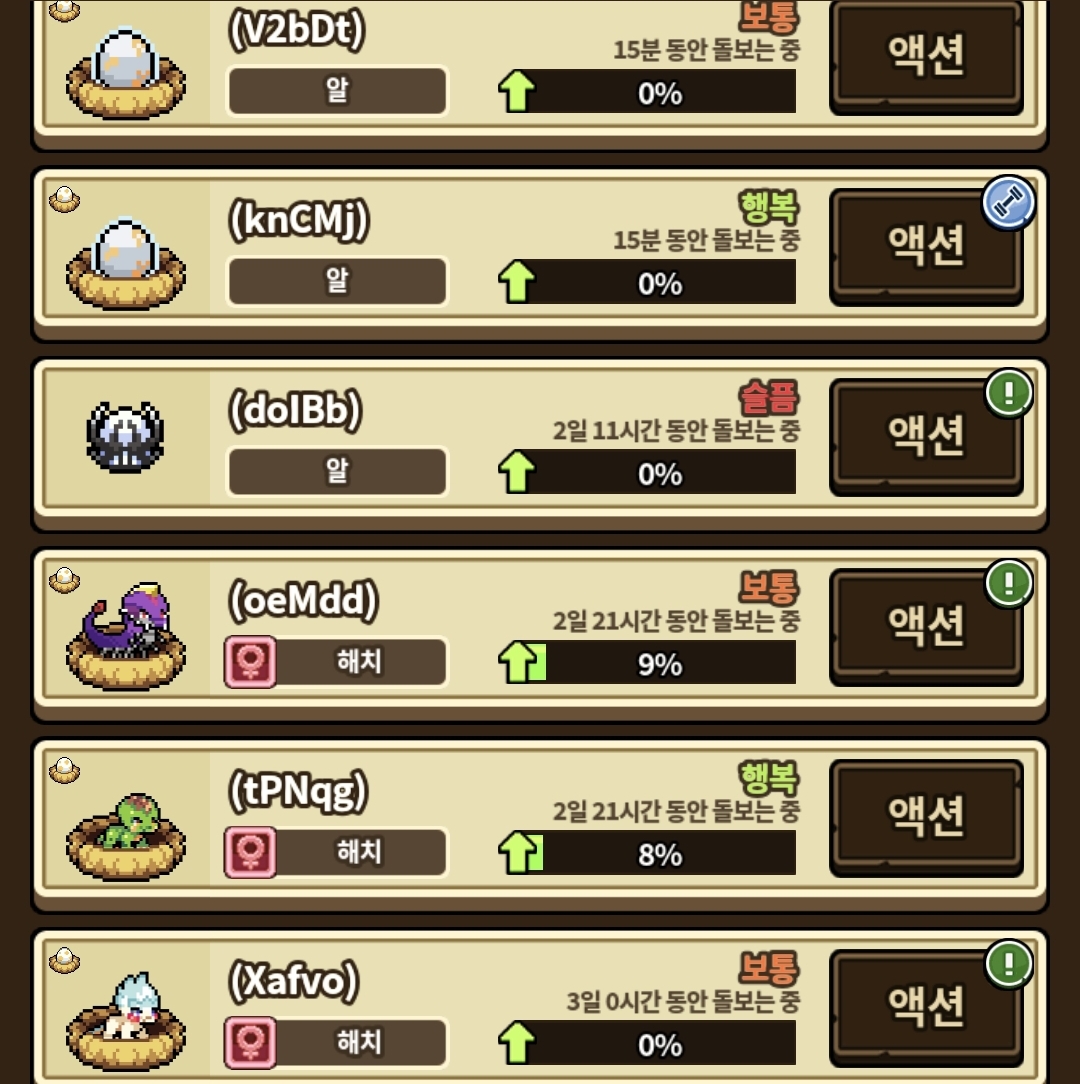
Task: Open 액션 for oeMdd hatchling
Action: [x=926, y=625]
